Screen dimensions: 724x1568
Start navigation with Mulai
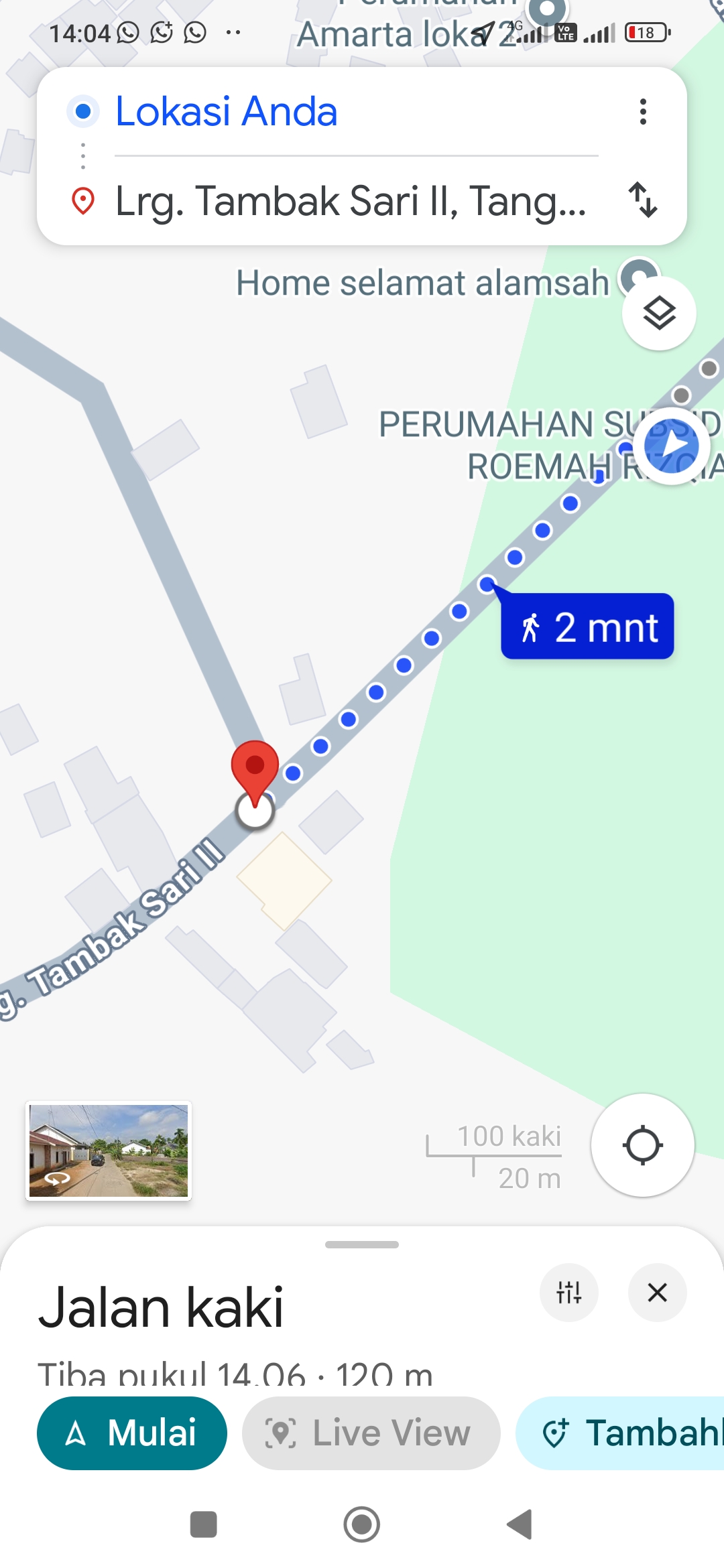click(132, 1433)
